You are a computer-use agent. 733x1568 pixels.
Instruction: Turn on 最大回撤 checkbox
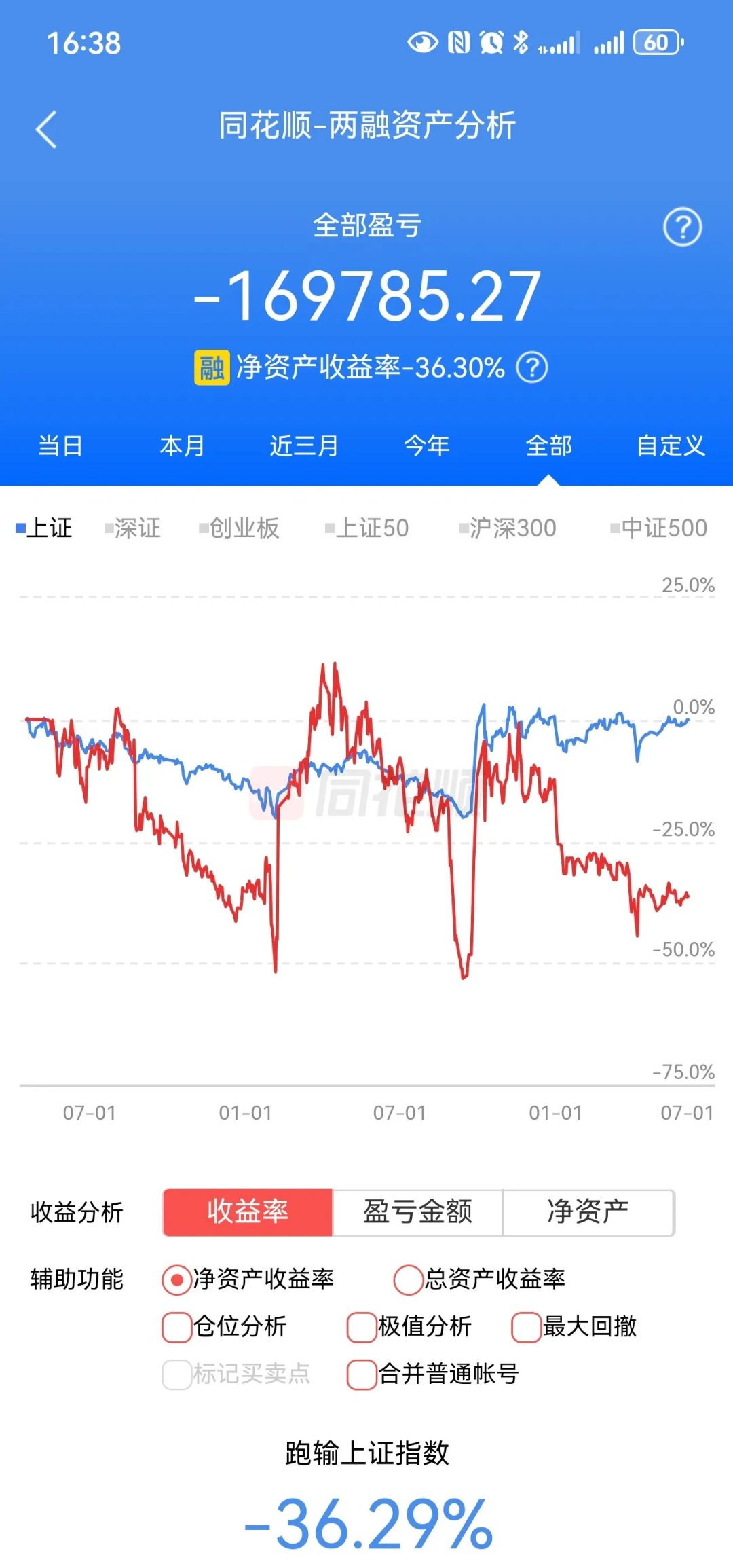(x=527, y=1327)
